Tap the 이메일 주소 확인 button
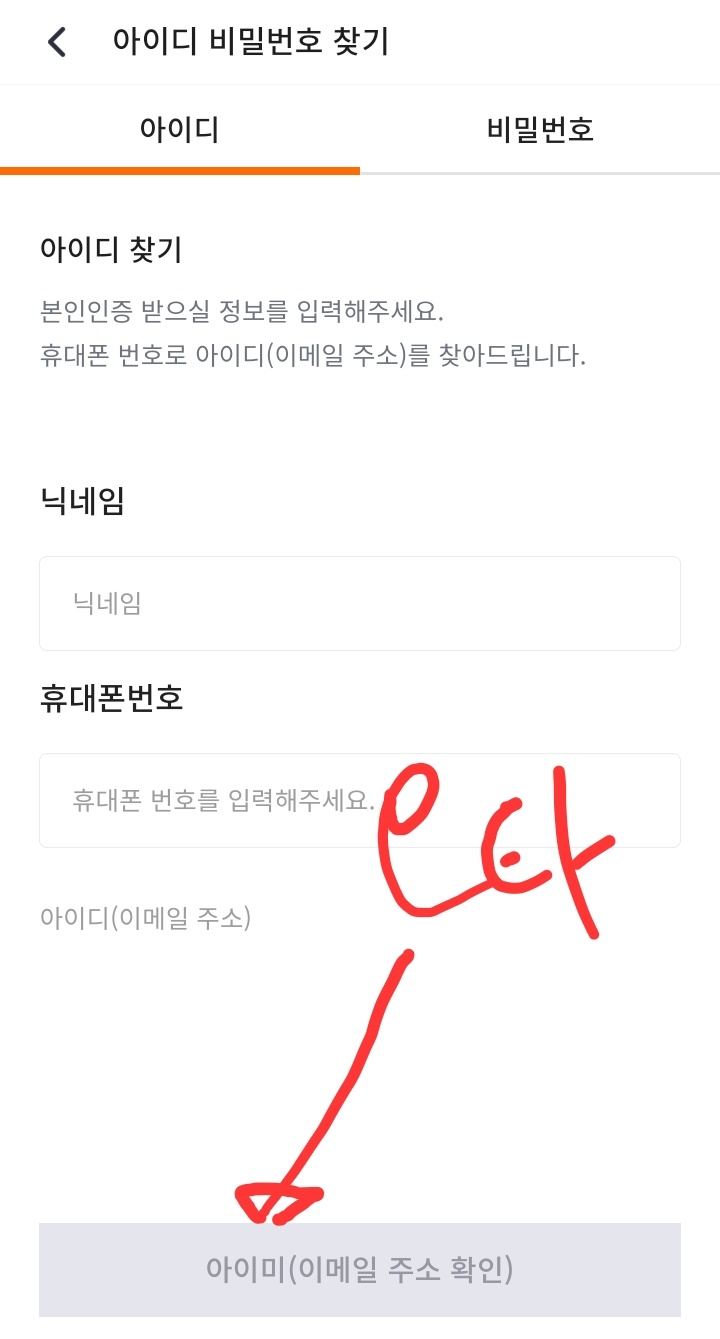Image resolution: width=720 pixels, height=1339 pixels. [360, 1269]
